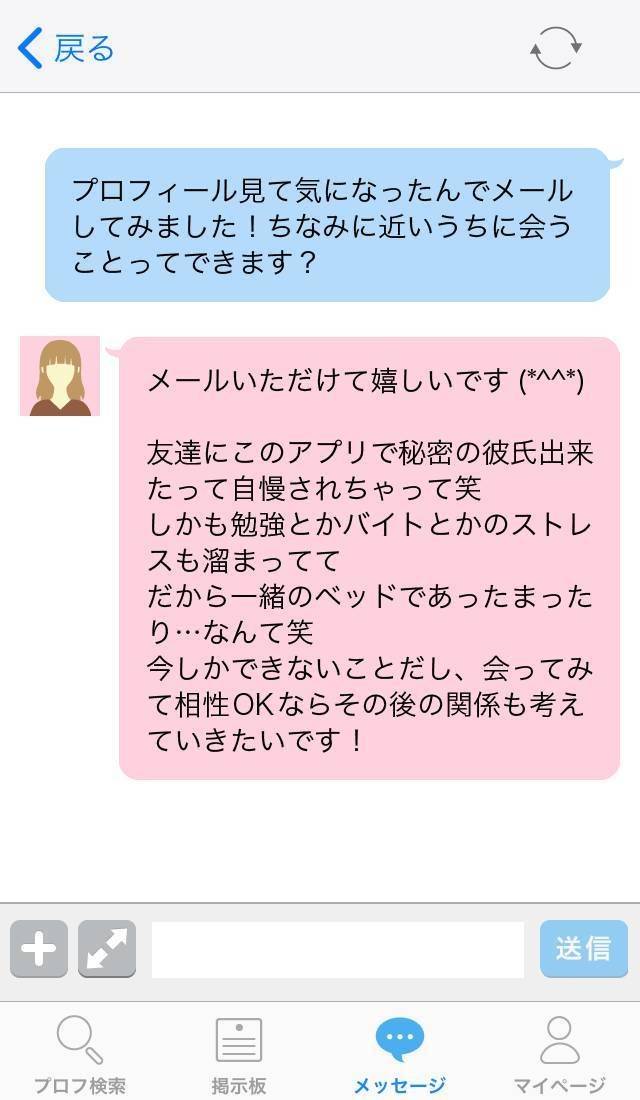Refresh the conversation with the reload icon

pyautogui.click(x=555, y=48)
